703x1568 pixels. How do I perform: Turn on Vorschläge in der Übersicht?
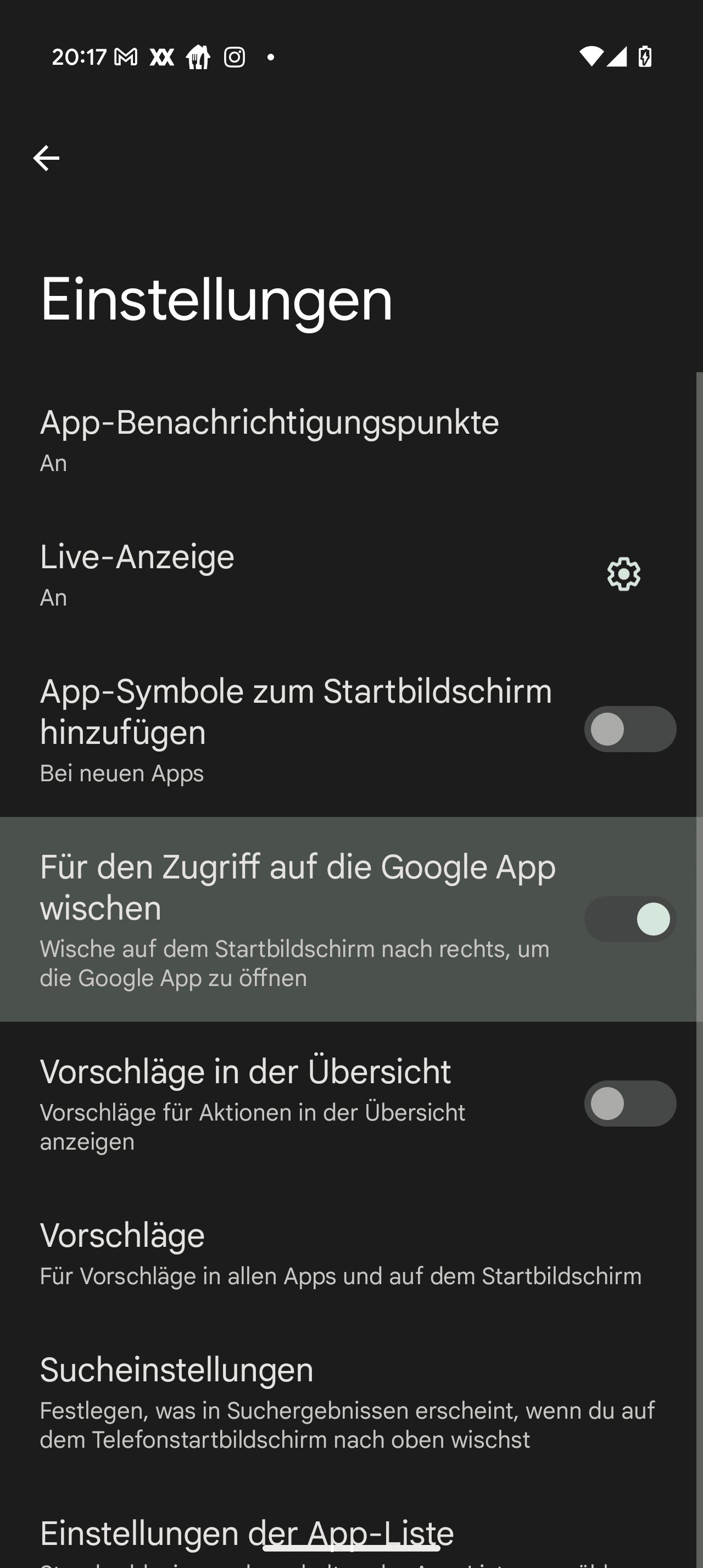[x=629, y=1104]
